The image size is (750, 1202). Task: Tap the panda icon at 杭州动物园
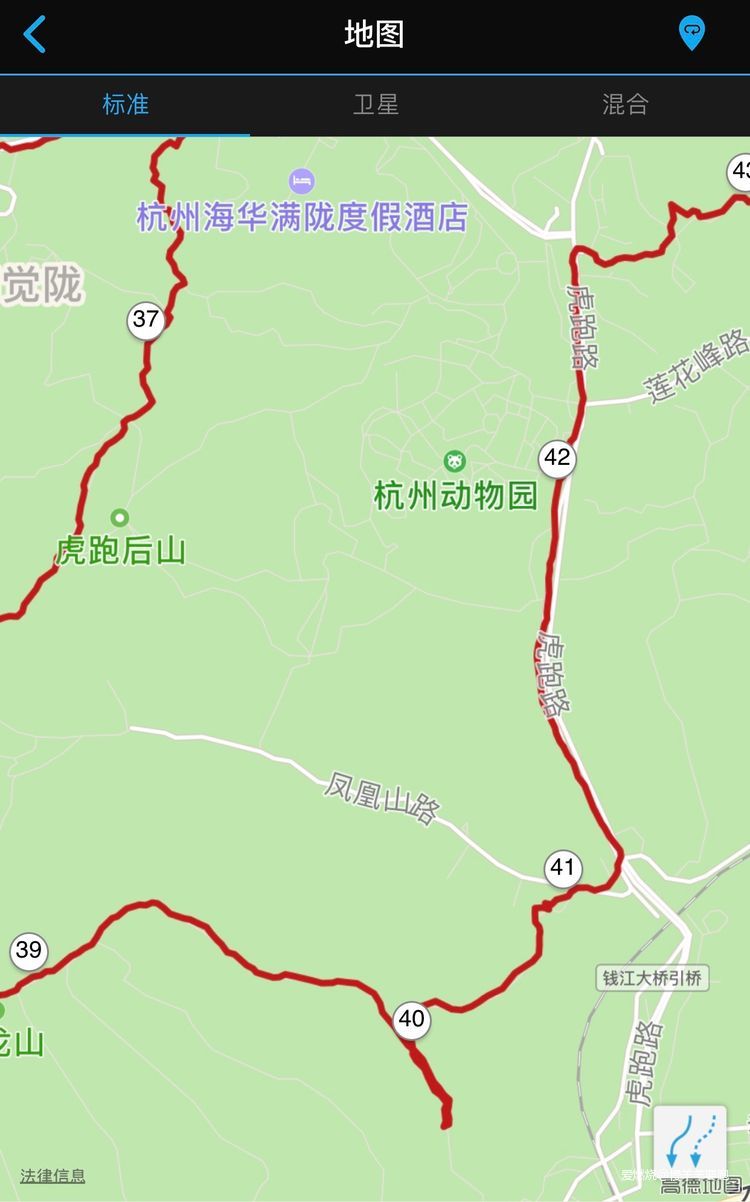(455, 459)
